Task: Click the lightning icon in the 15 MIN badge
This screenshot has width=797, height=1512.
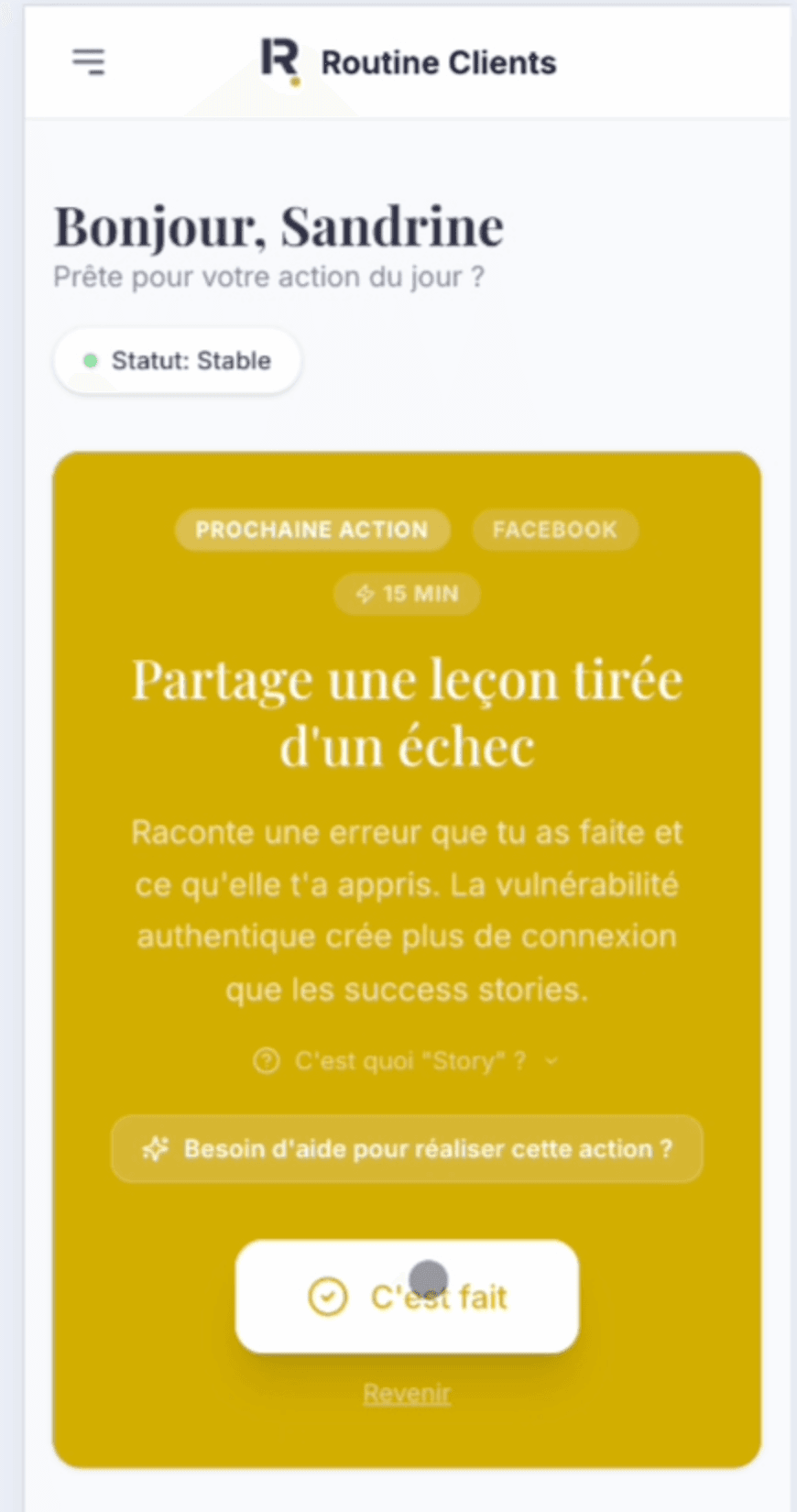Action: pos(366,594)
